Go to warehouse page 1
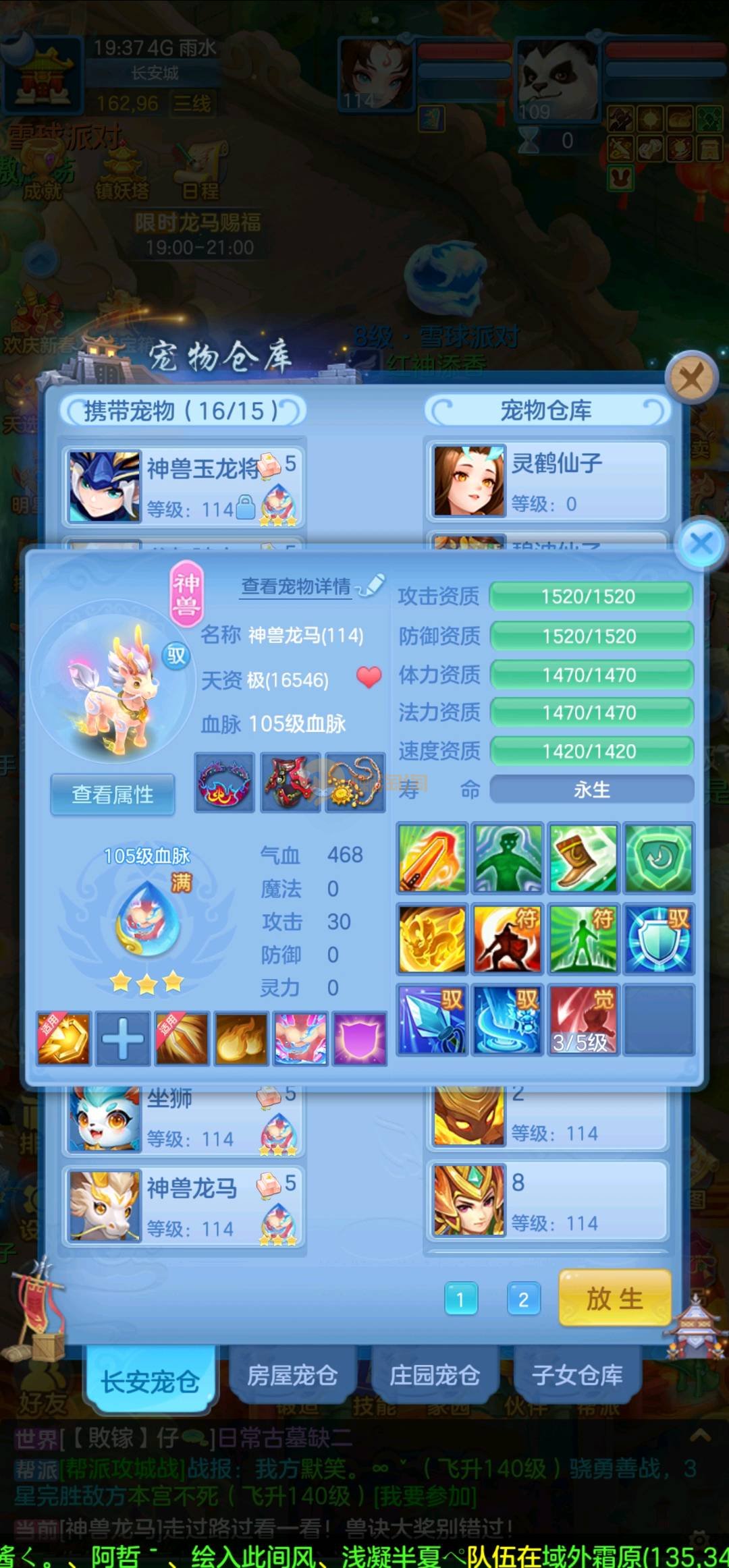729x1568 pixels. pos(461,1299)
